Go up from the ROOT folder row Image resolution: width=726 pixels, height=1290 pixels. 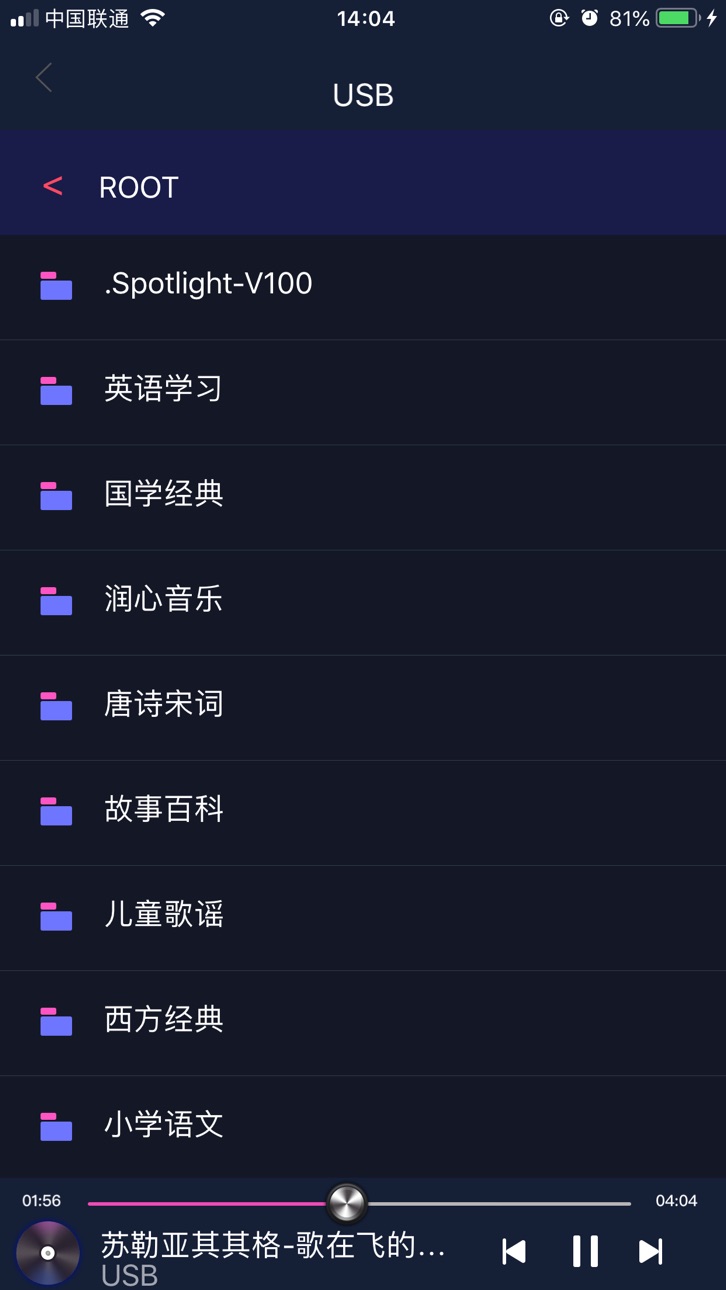click(53, 186)
